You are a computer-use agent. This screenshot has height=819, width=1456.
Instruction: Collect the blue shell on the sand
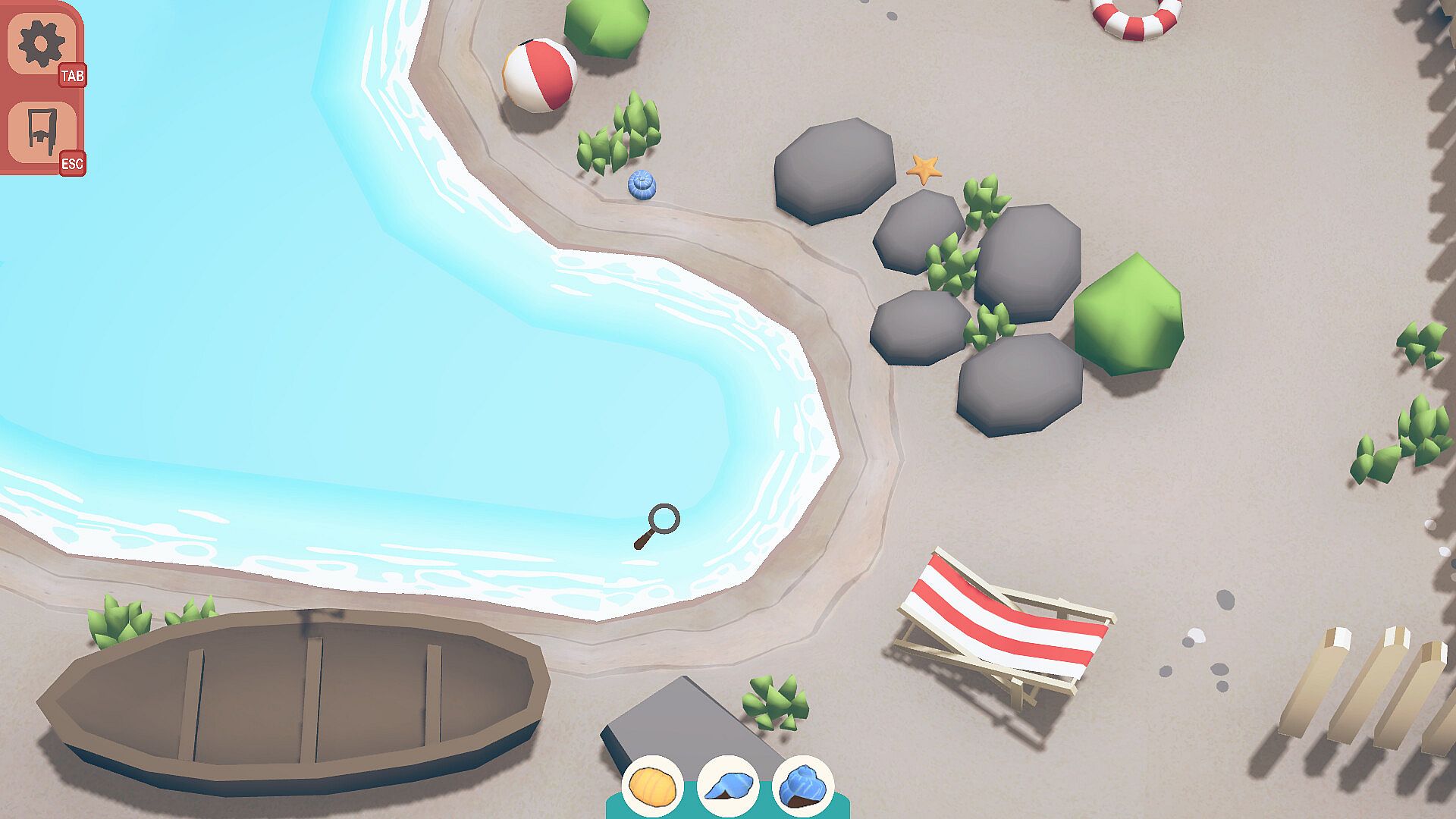642,185
